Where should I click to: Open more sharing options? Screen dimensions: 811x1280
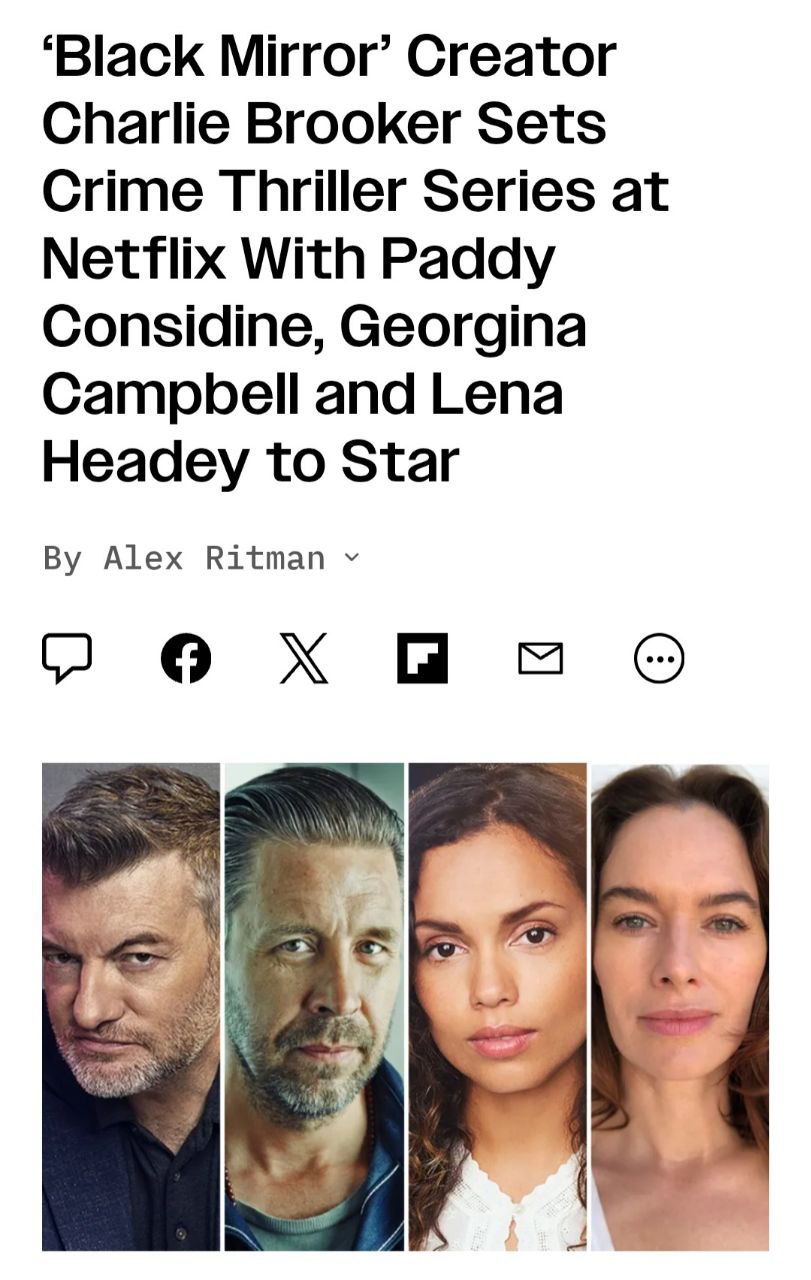[x=659, y=659]
